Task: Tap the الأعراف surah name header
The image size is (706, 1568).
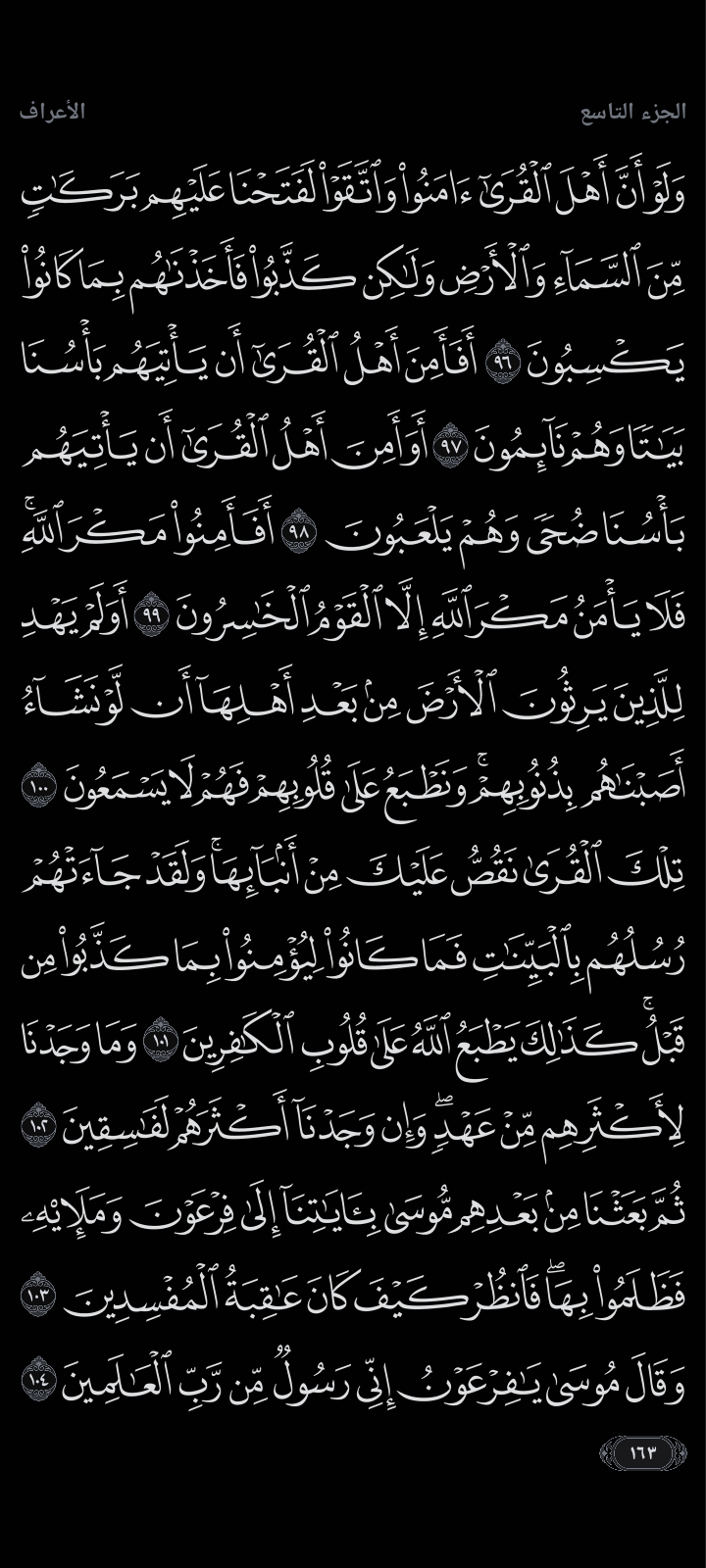Action: pyautogui.click(x=52, y=111)
